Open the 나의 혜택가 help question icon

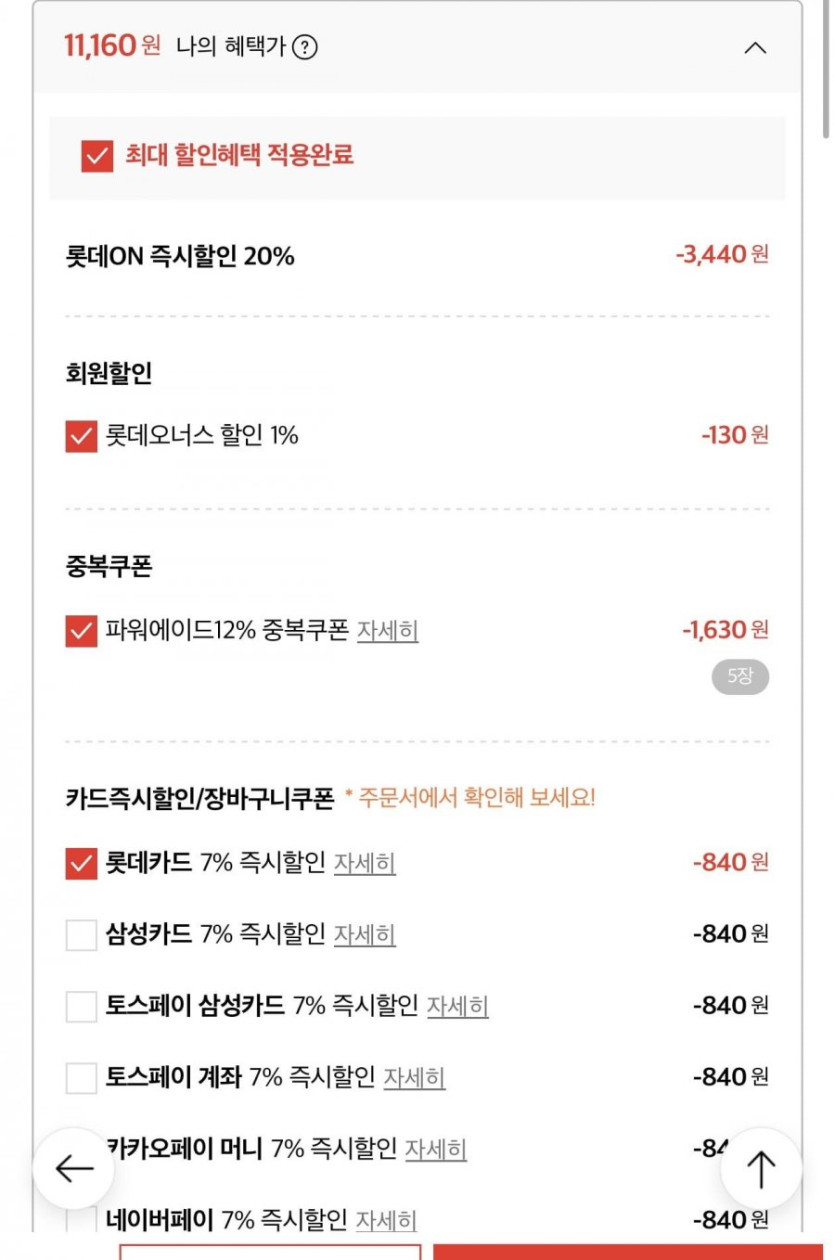point(305,47)
